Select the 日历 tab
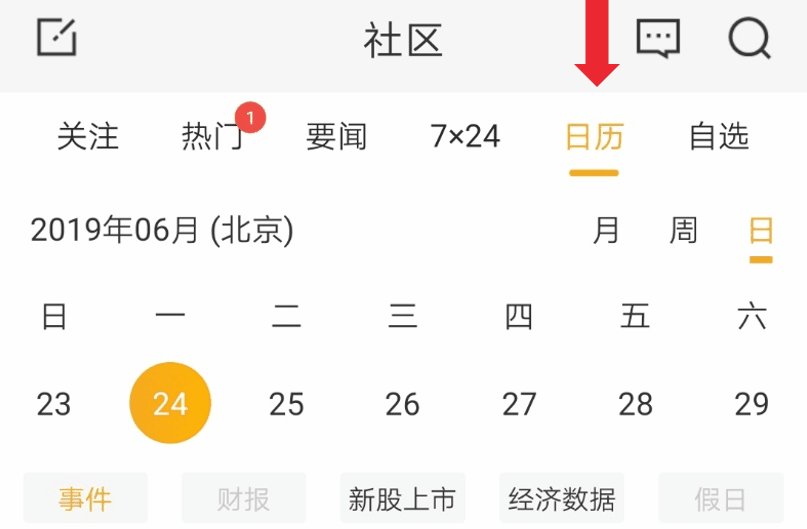The image size is (807, 529). tap(594, 136)
